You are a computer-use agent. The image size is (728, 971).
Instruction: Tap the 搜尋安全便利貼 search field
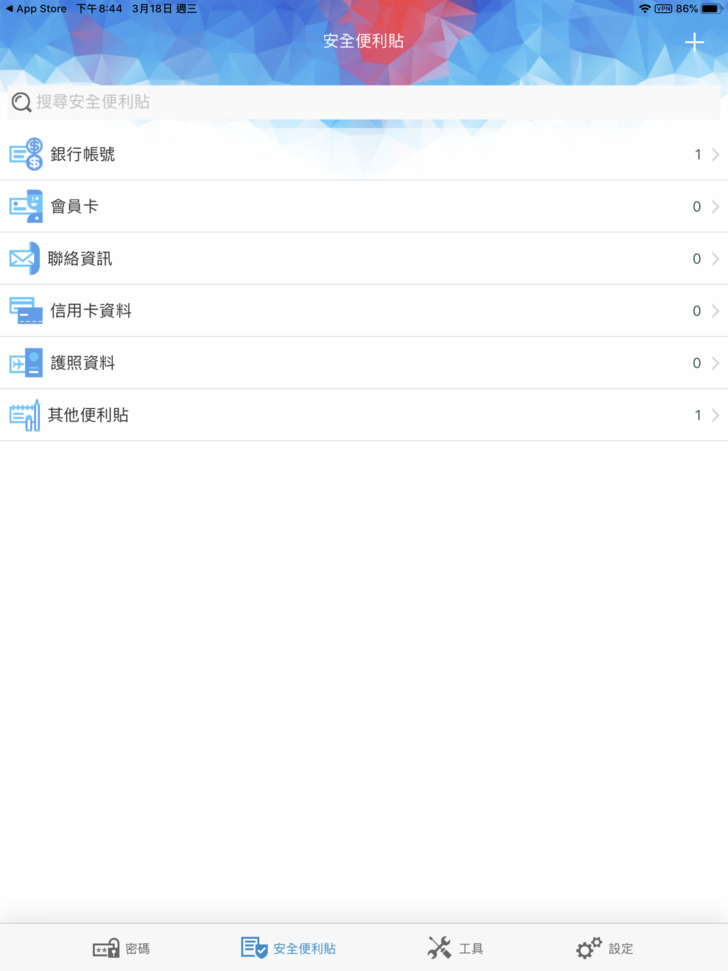click(x=363, y=102)
